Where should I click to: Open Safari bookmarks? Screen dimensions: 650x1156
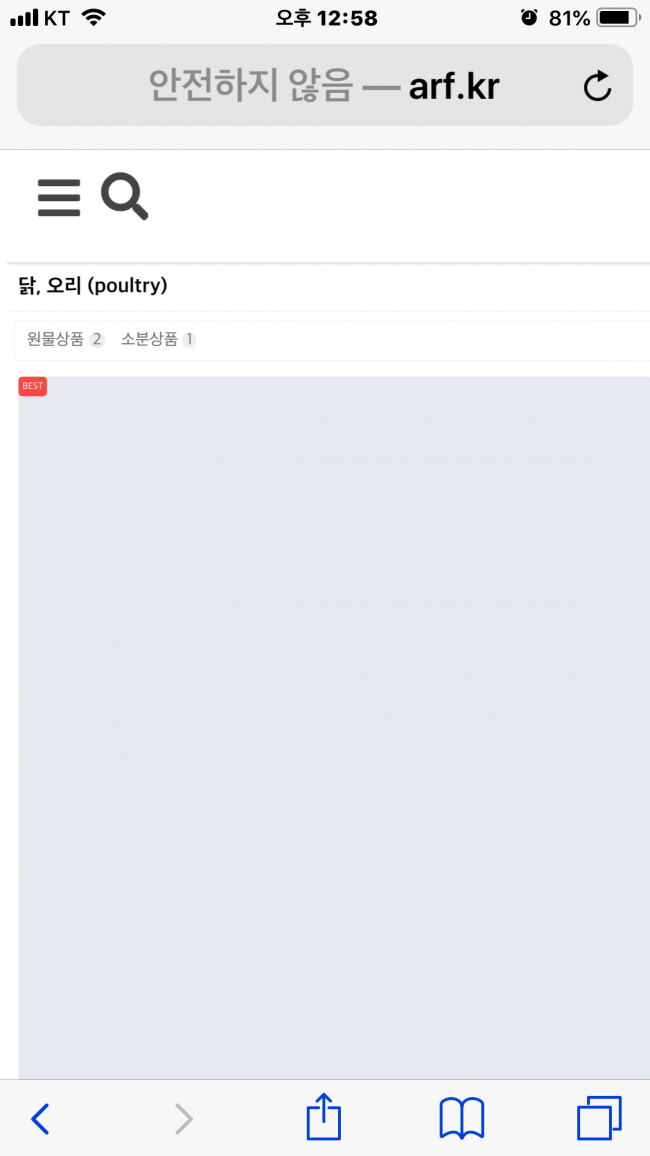(x=461, y=1118)
